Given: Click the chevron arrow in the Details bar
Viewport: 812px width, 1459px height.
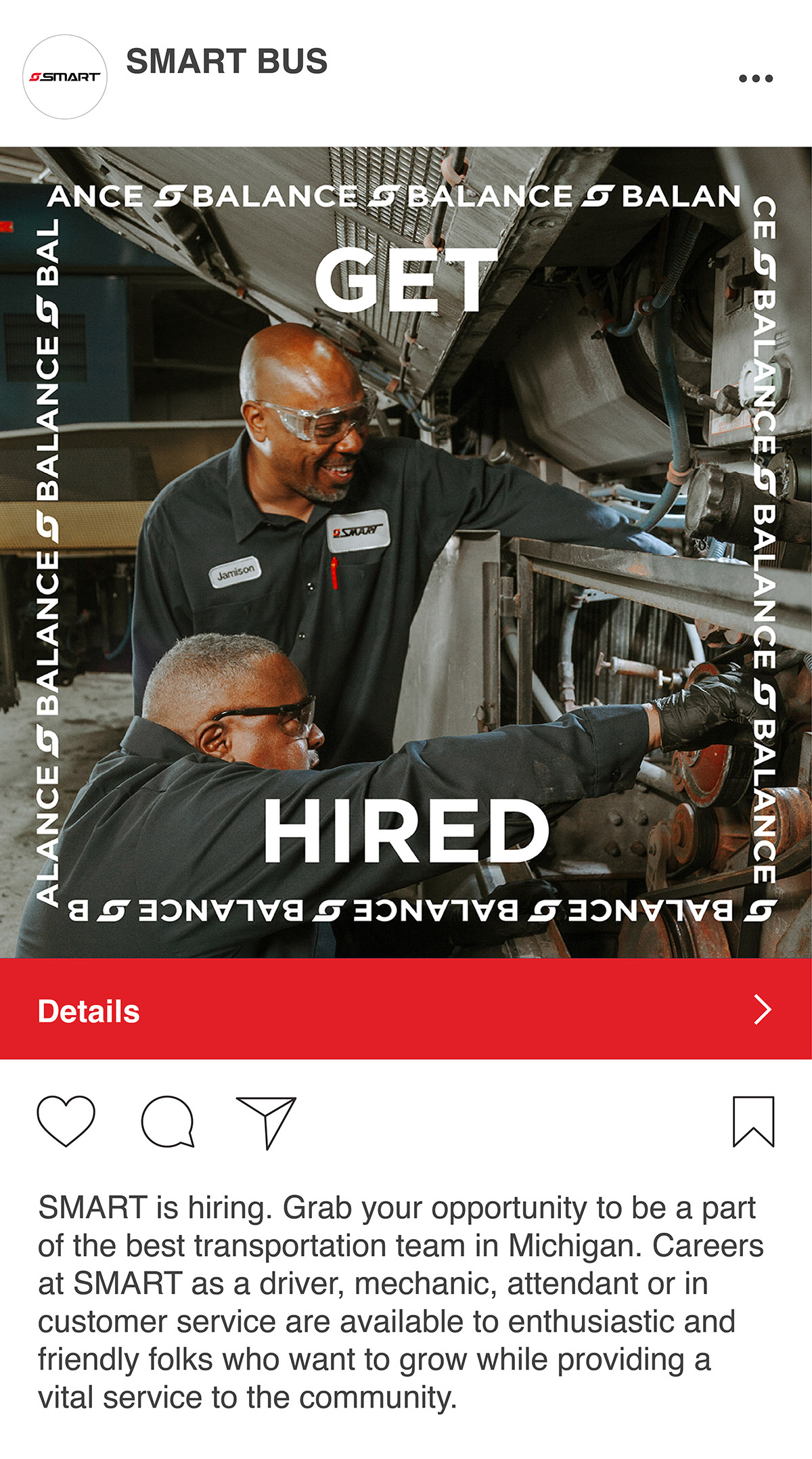Looking at the screenshot, I should pyautogui.click(x=764, y=1010).
